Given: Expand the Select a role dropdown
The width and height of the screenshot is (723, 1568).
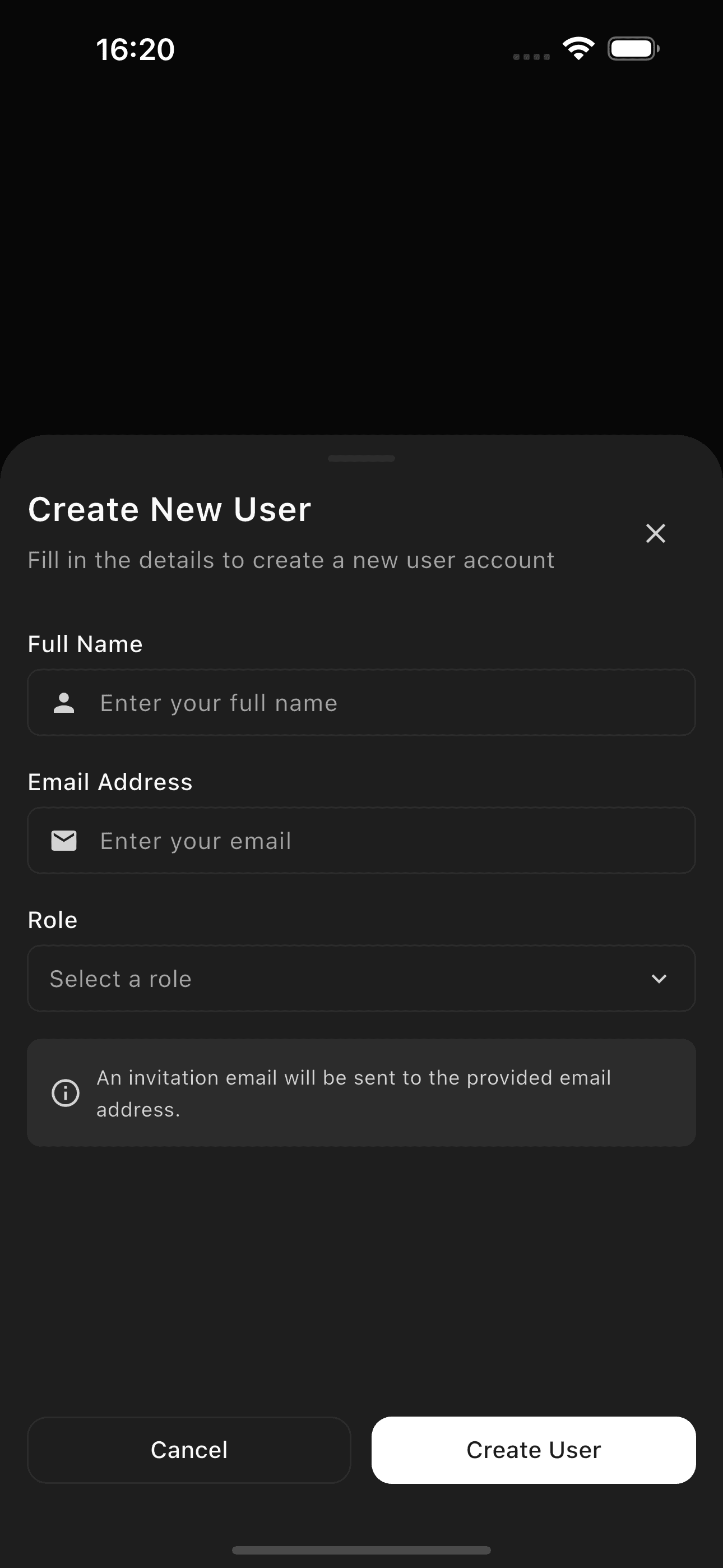Looking at the screenshot, I should coord(361,978).
